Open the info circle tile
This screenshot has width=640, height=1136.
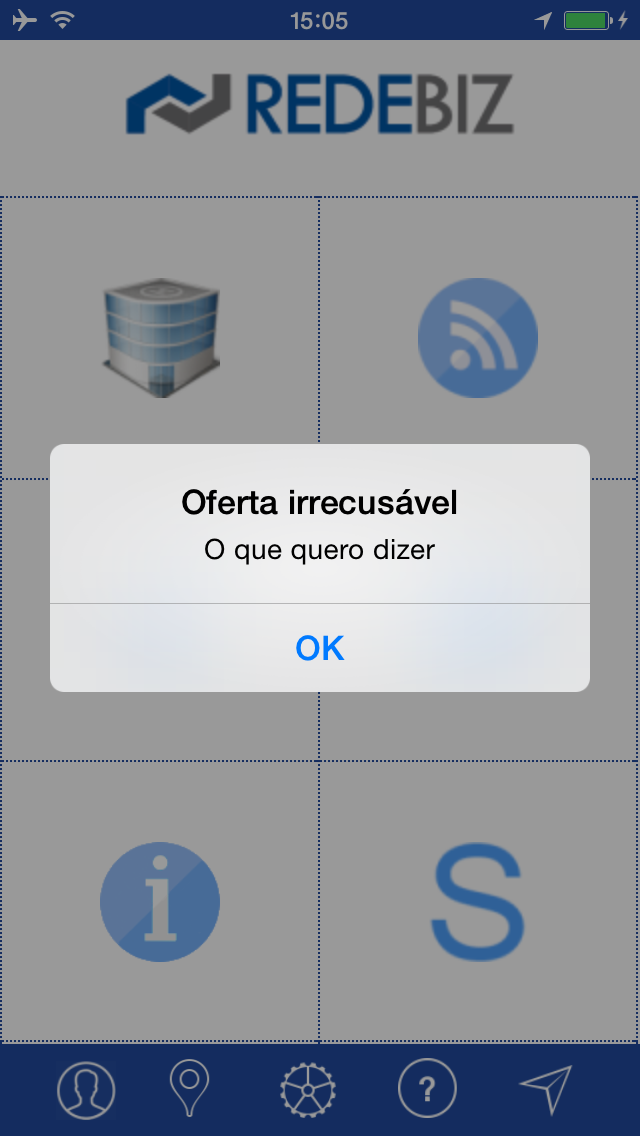160,902
